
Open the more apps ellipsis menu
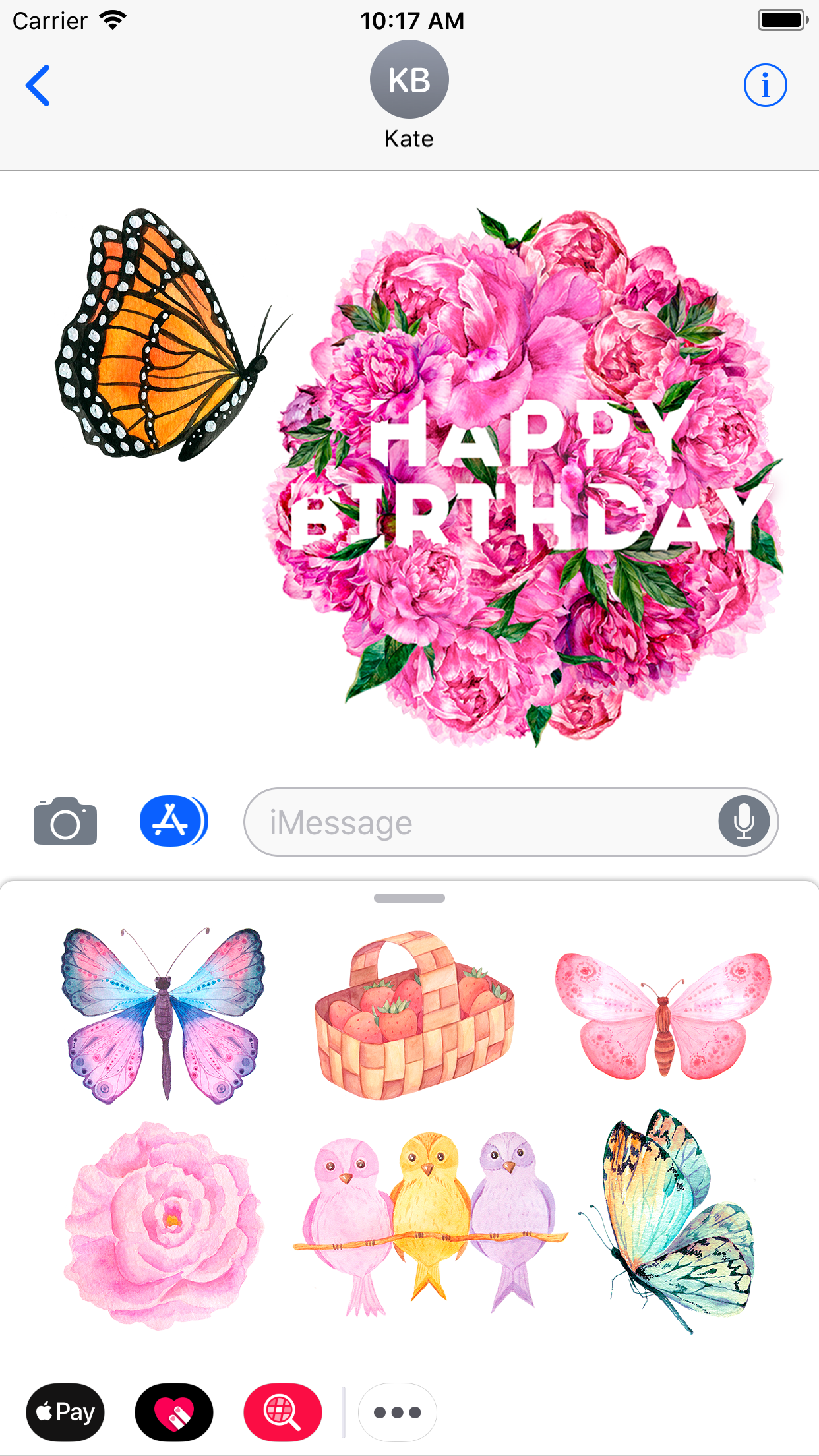(x=397, y=1412)
